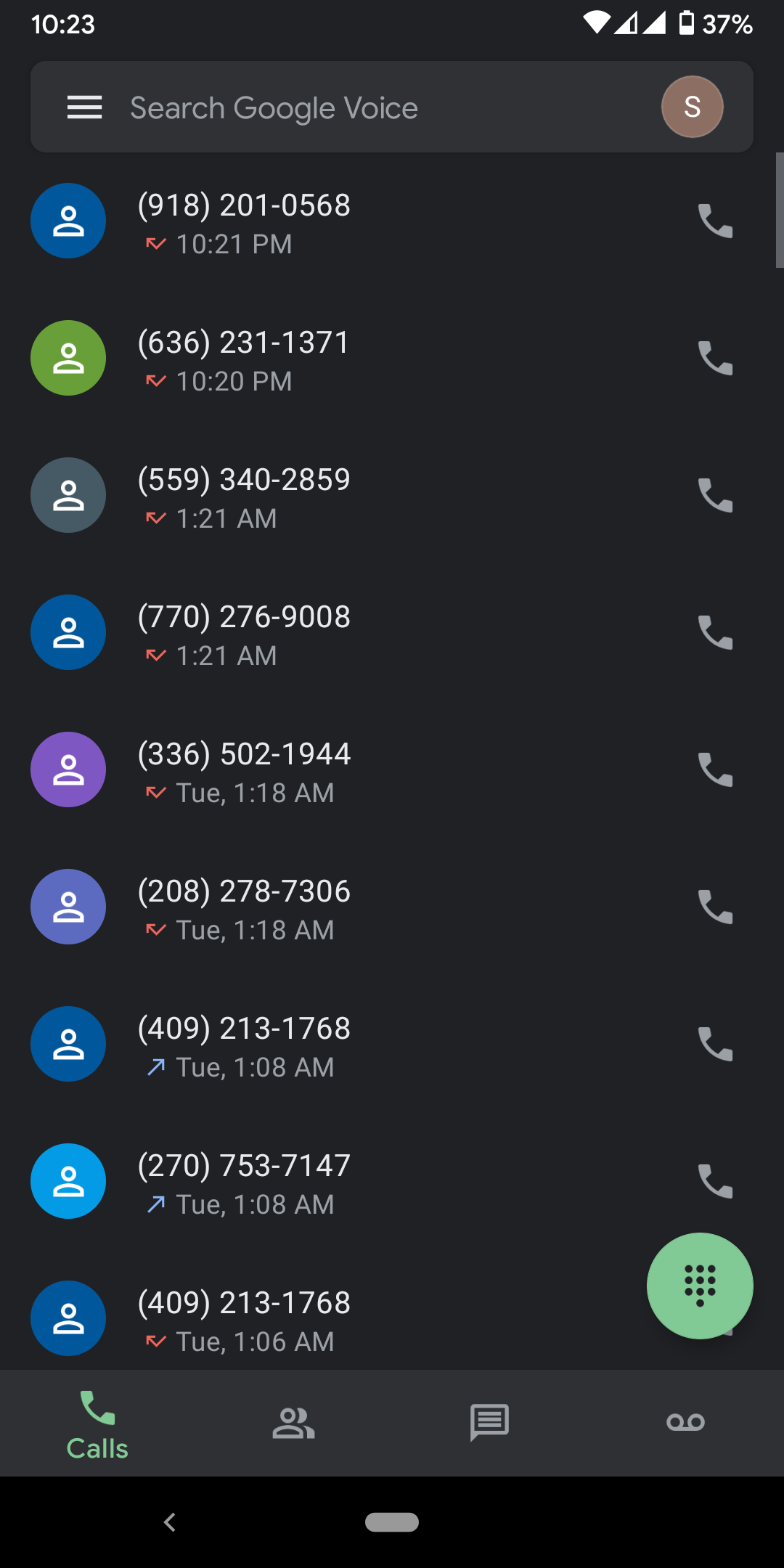Tap the system home pill
Viewport: 784px width, 1568px height.
click(392, 1522)
